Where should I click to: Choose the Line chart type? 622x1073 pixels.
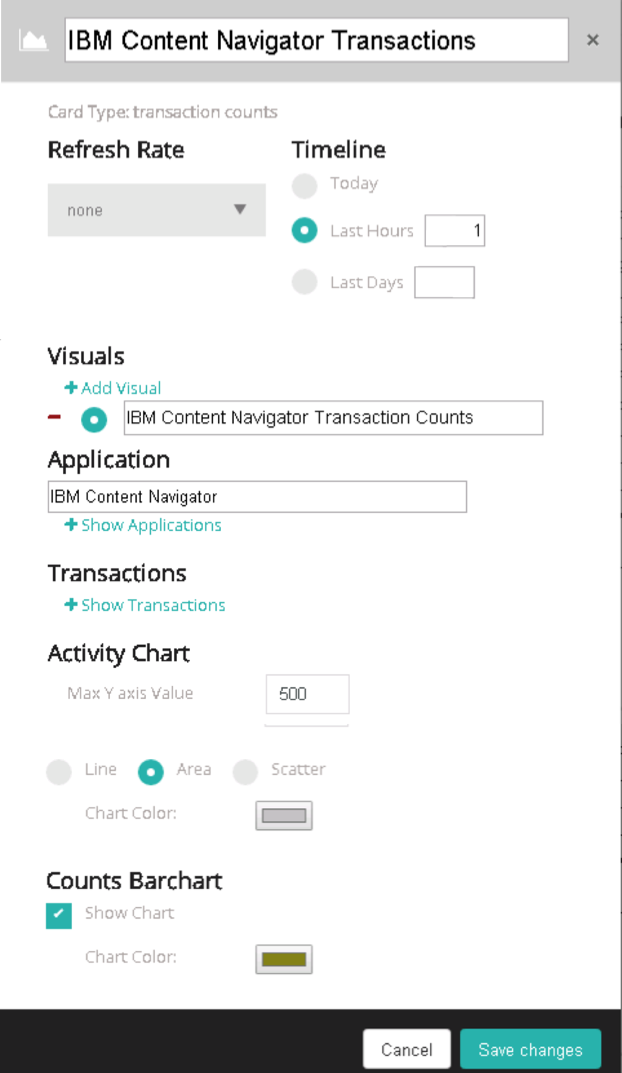coord(59,772)
